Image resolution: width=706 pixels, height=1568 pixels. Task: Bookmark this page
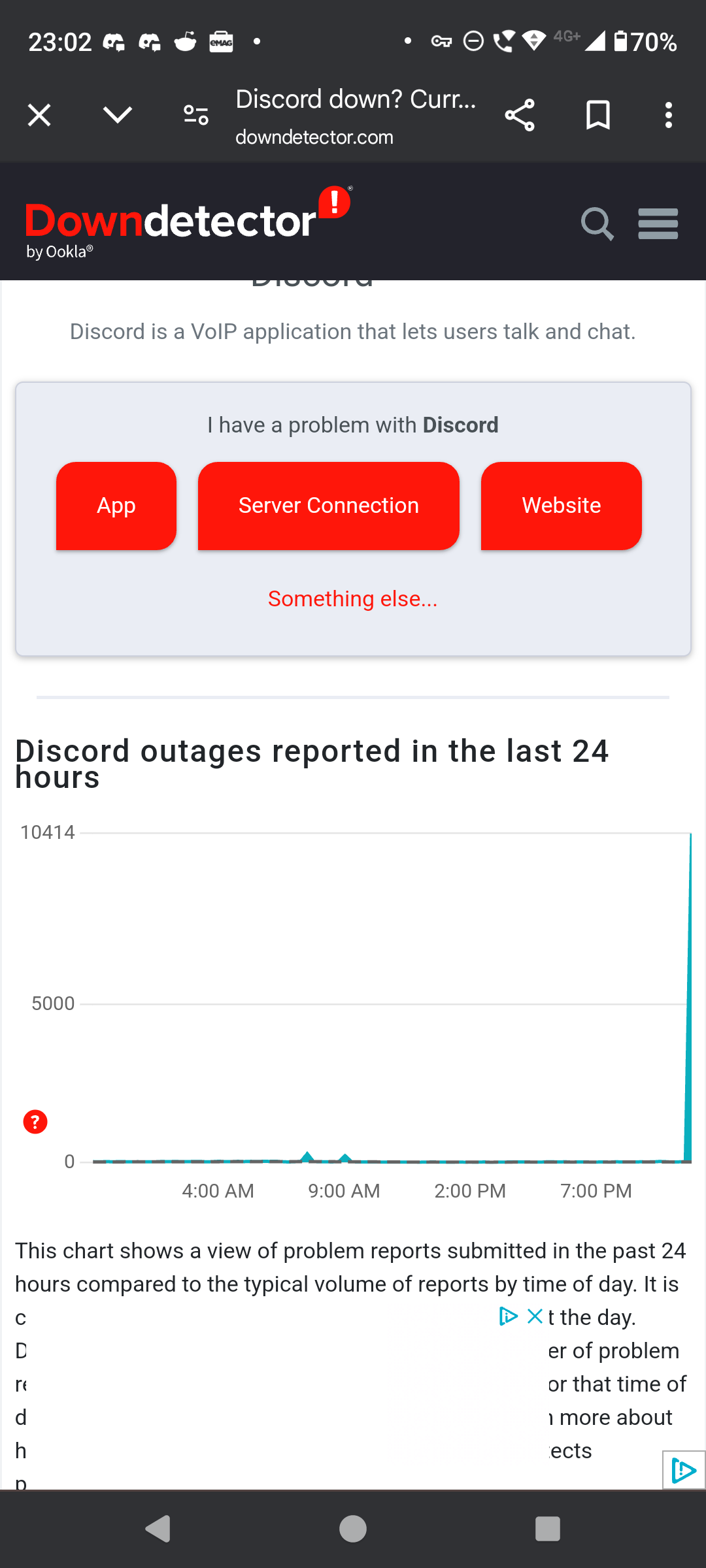[x=598, y=116]
